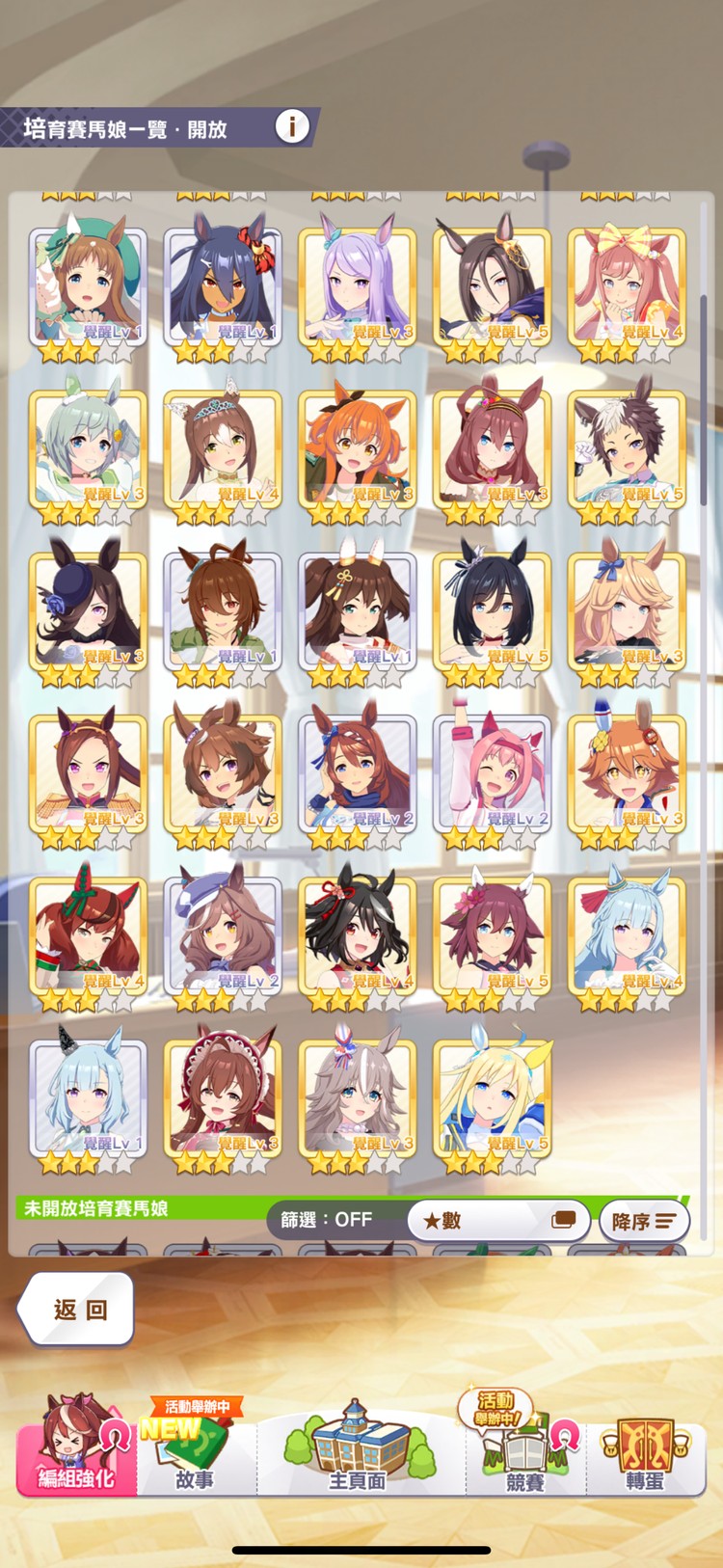Screen dimensions: 723x1568
Task: Open the info icon beside 培育賽馬娘一覽
Action: click(x=292, y=126)
